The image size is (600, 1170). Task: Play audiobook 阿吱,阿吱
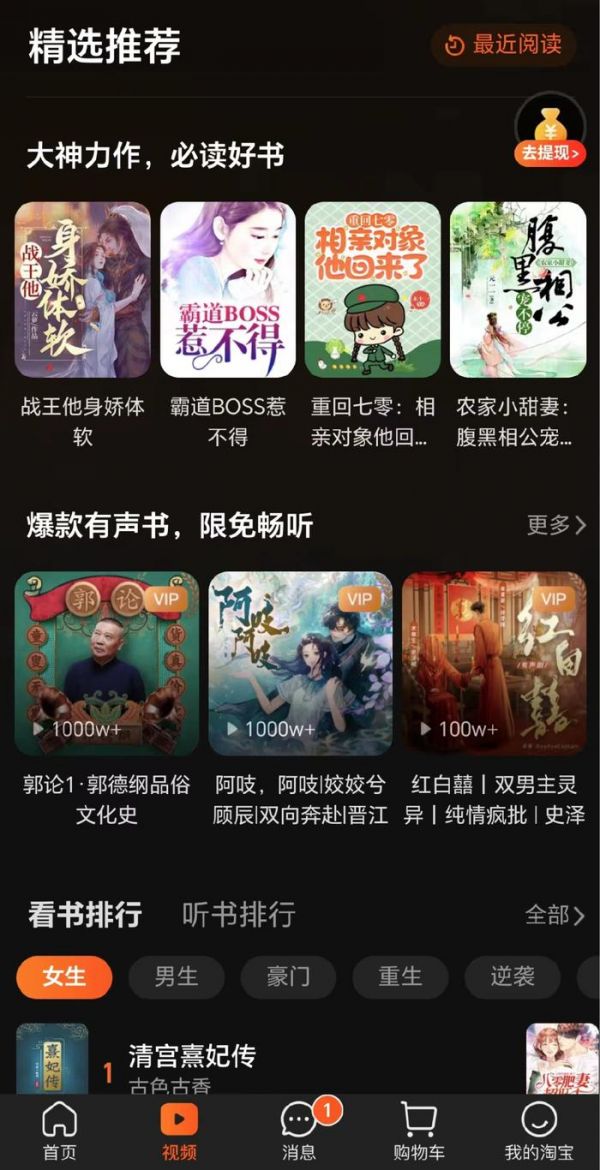point(300,663)
